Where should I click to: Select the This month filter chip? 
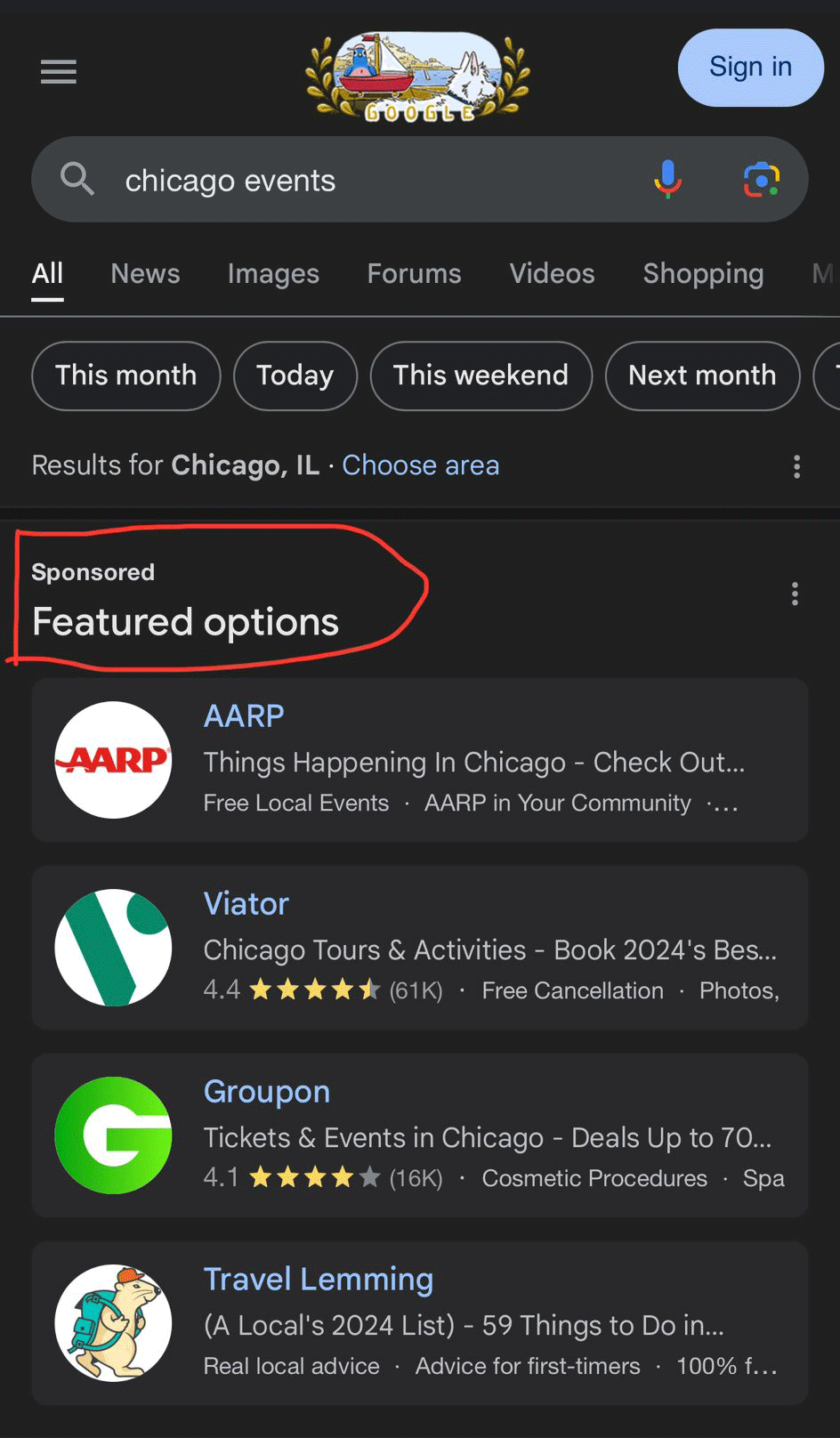coord(125,376)
